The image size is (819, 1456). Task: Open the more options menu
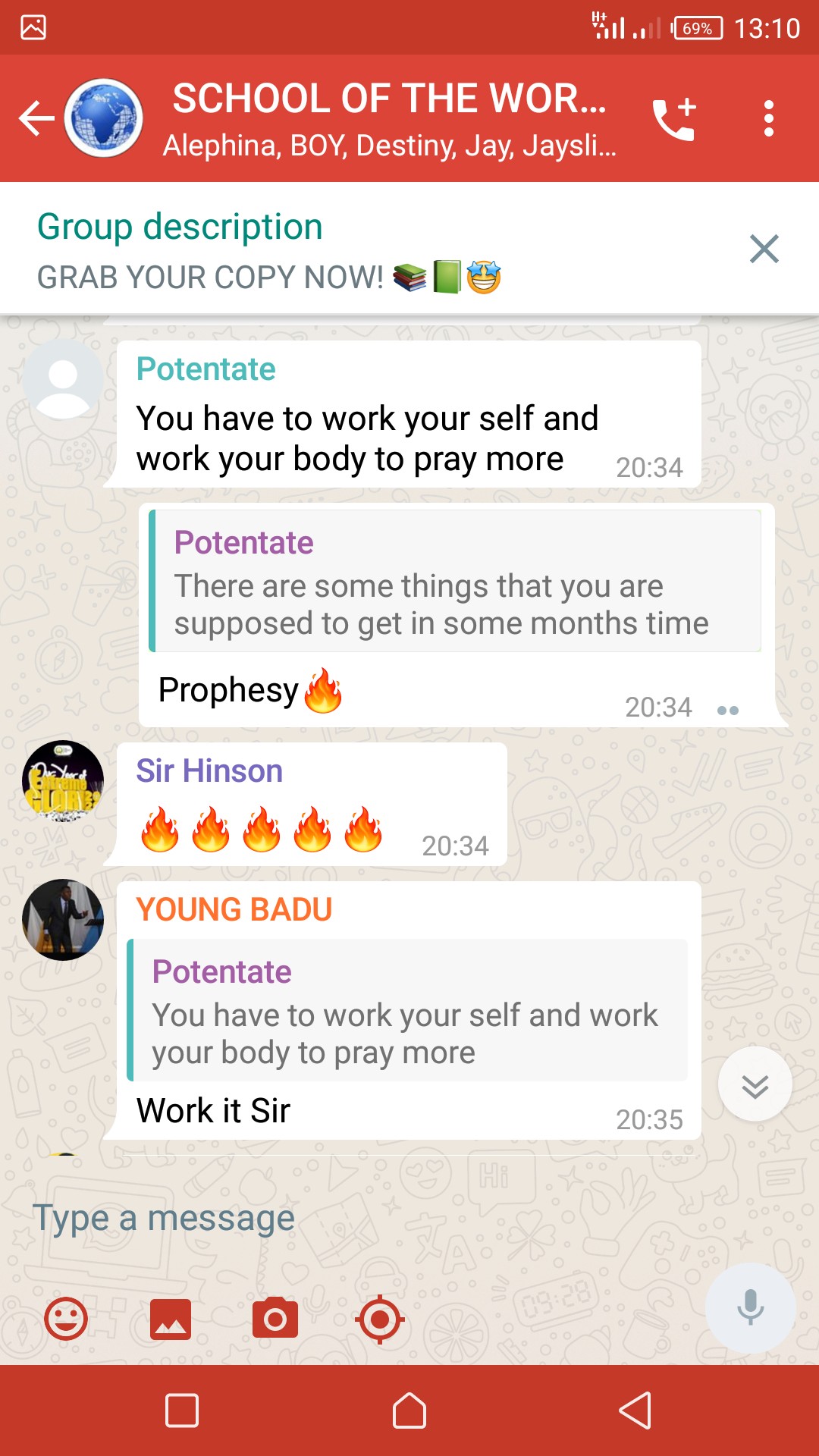coord(768,119)
